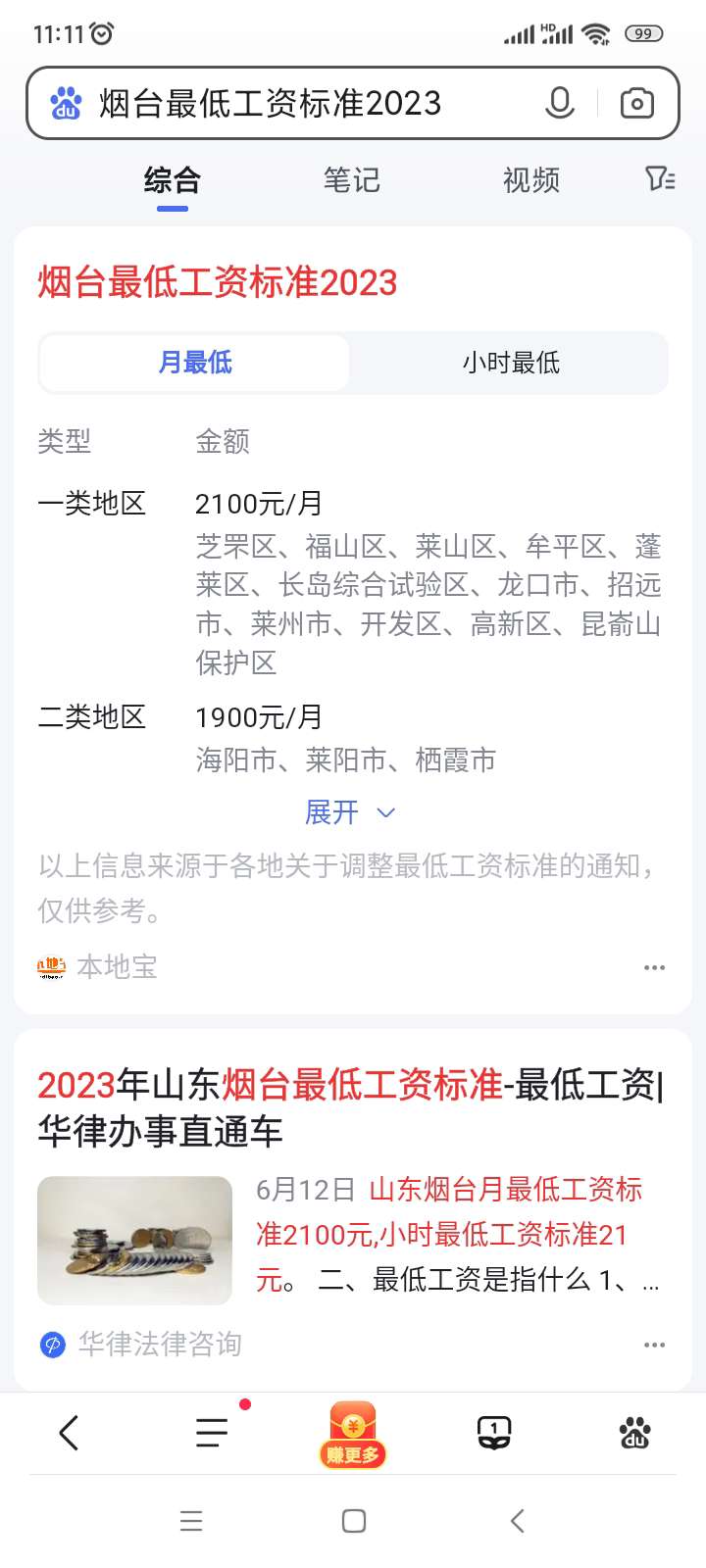Select the 月最低 segment

[195, 363]
